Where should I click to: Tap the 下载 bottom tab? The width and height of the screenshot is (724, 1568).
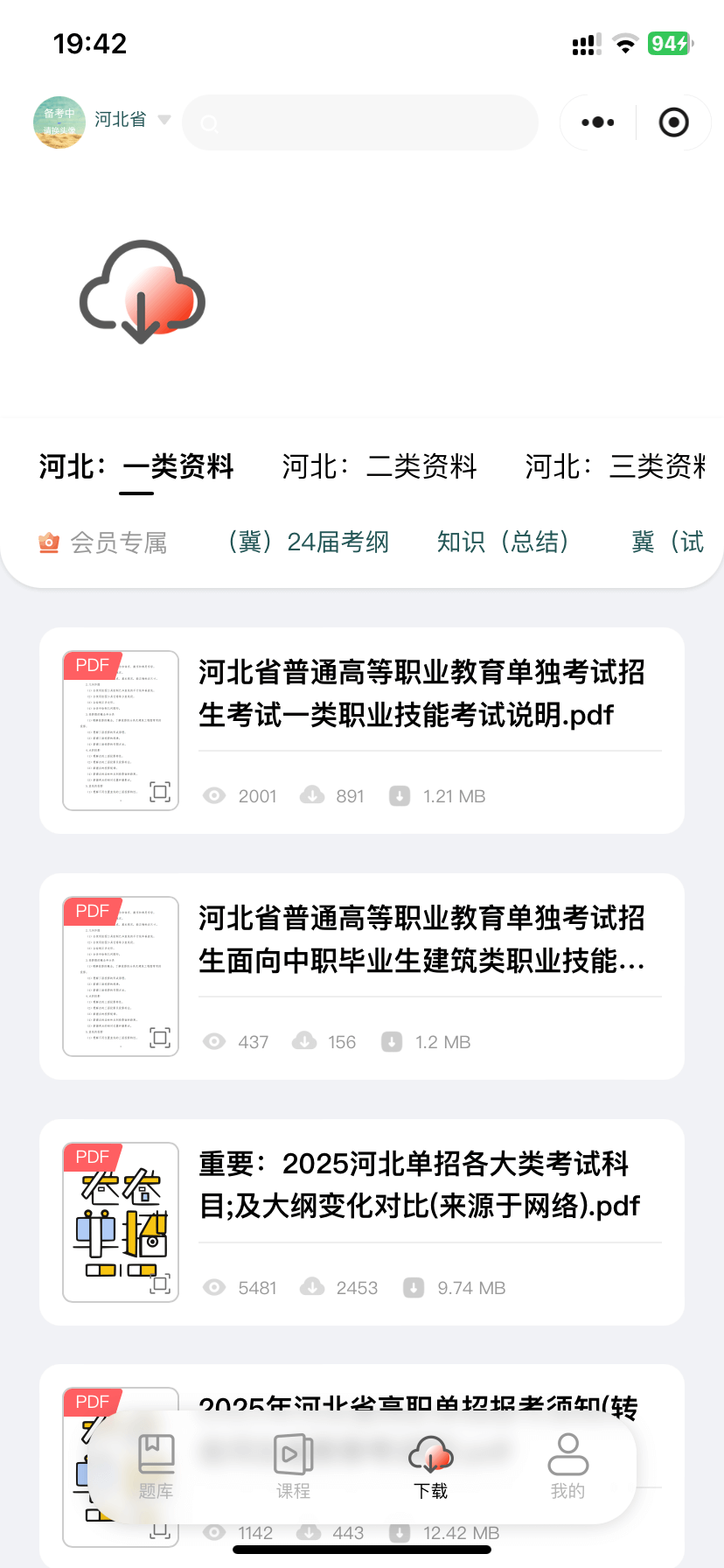[430, 1466]
